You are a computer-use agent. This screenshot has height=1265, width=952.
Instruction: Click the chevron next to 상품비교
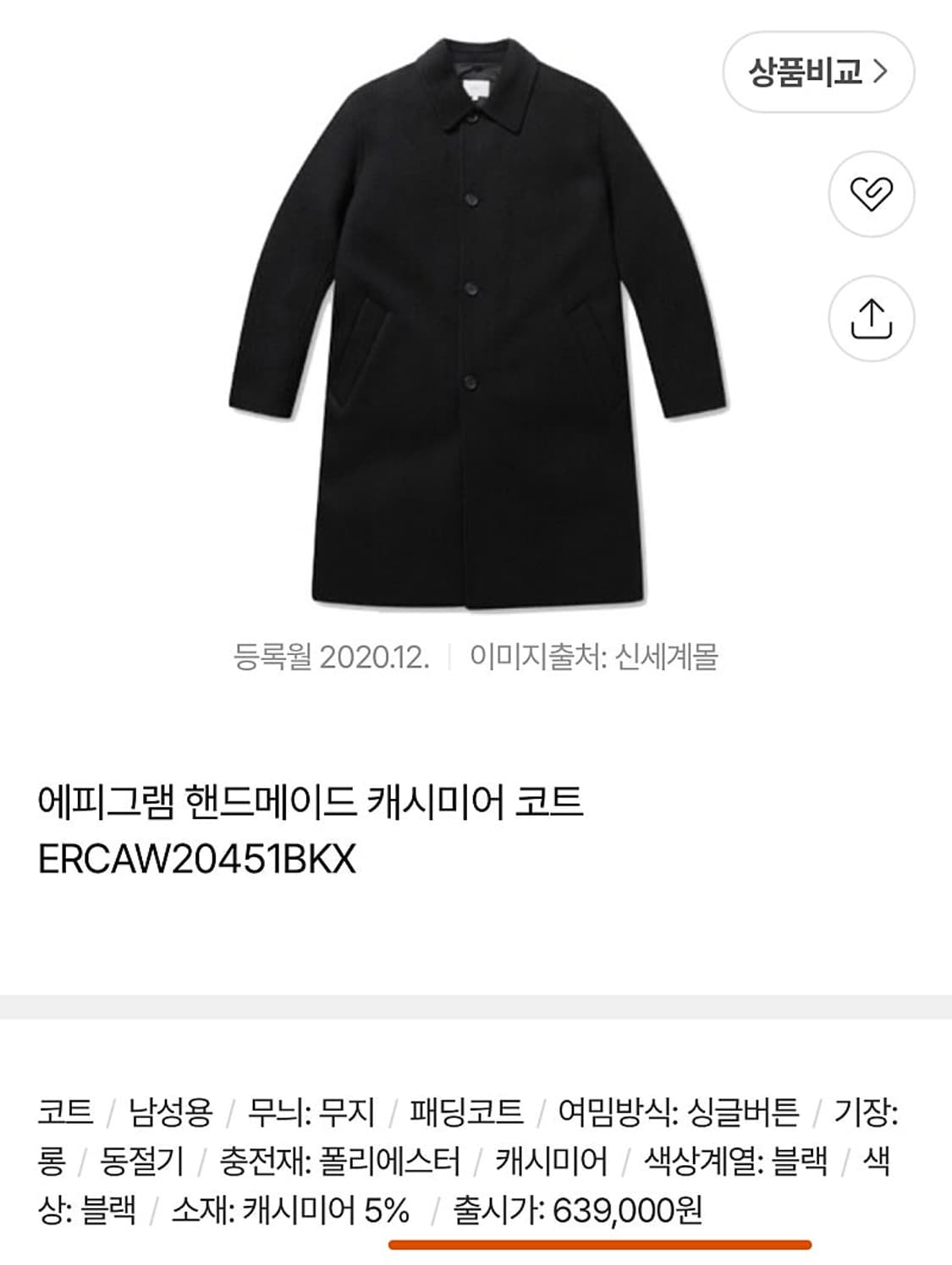click(882, 74)
